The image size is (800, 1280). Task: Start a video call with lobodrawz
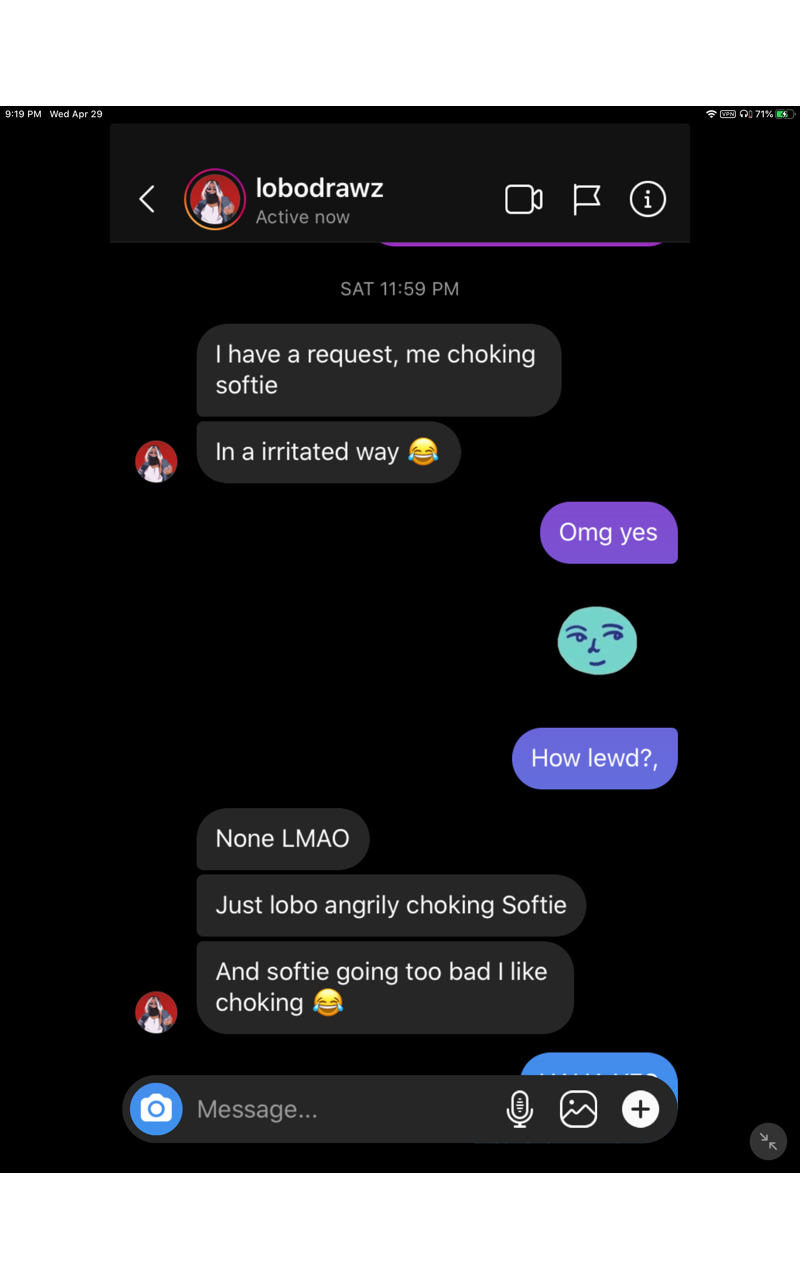click(x=523, y=199)
